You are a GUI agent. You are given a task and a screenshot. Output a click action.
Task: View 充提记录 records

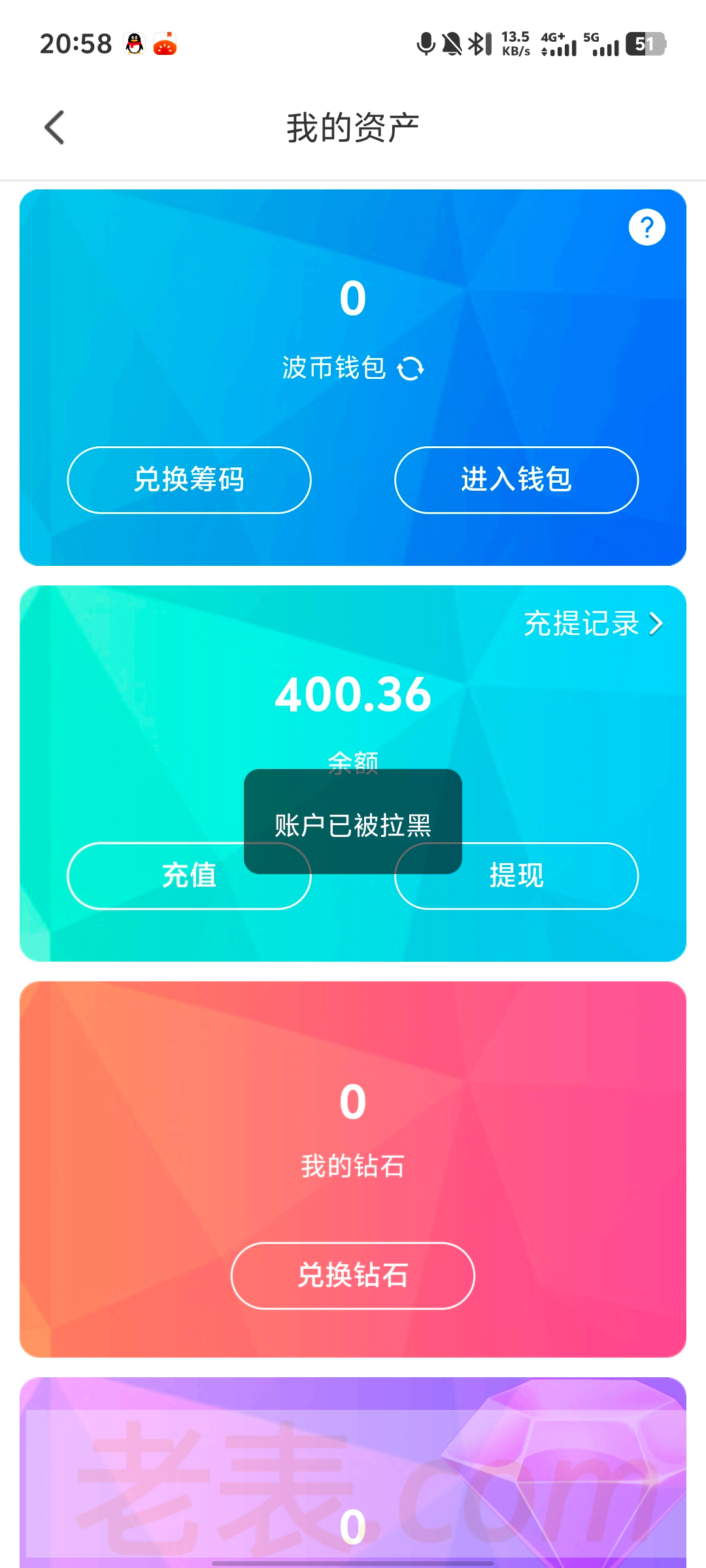(593, 624)
